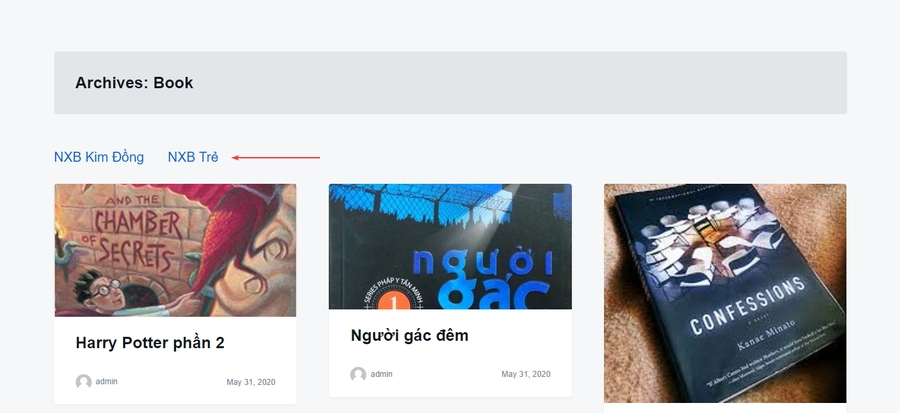The height and width of the screenshot is (413, 900).
Task: Tap the Harry Potter phần 2 title
Action: click(x=150, y=343)
